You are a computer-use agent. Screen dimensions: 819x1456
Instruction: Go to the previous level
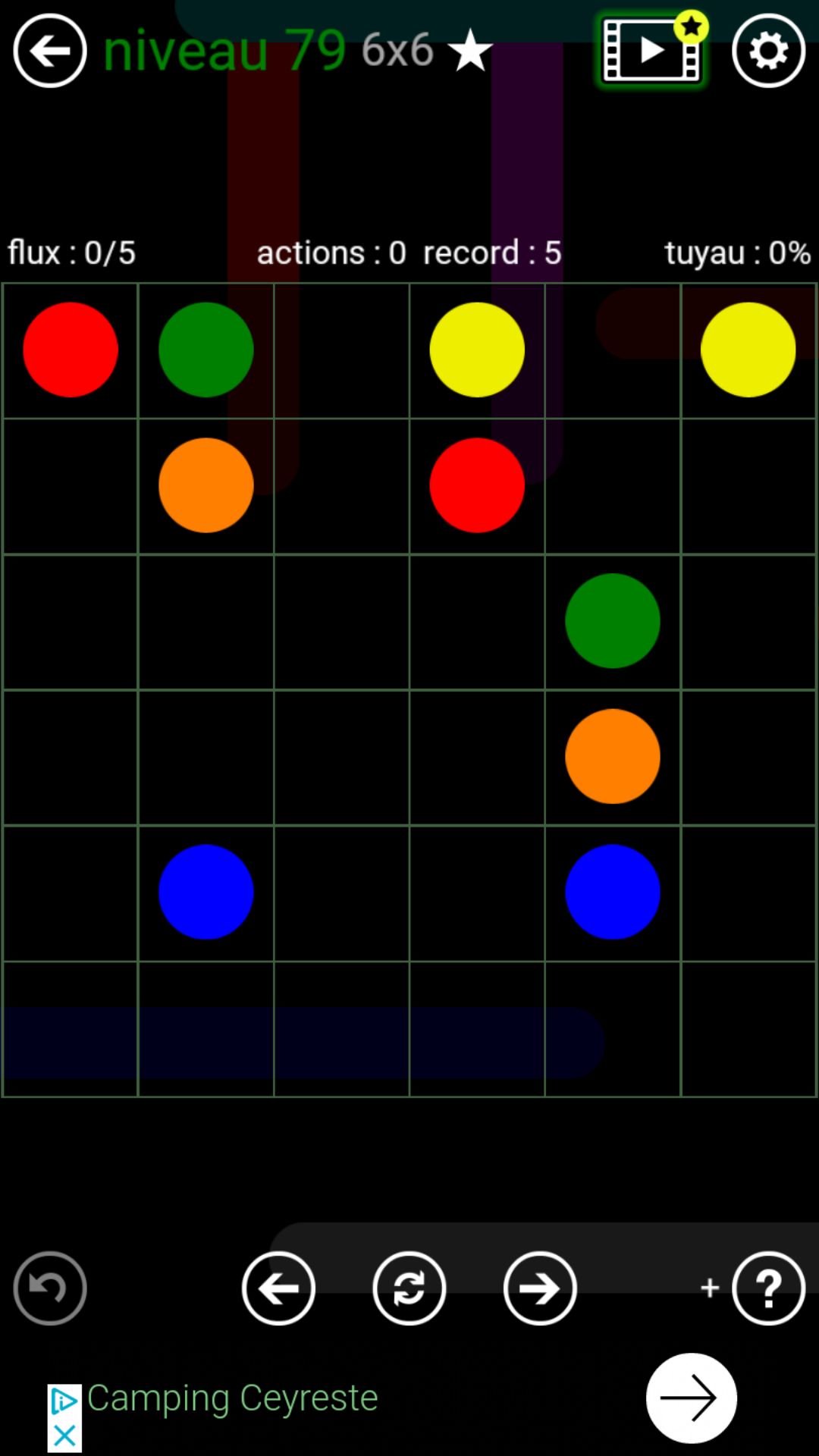coord(278,1288)
